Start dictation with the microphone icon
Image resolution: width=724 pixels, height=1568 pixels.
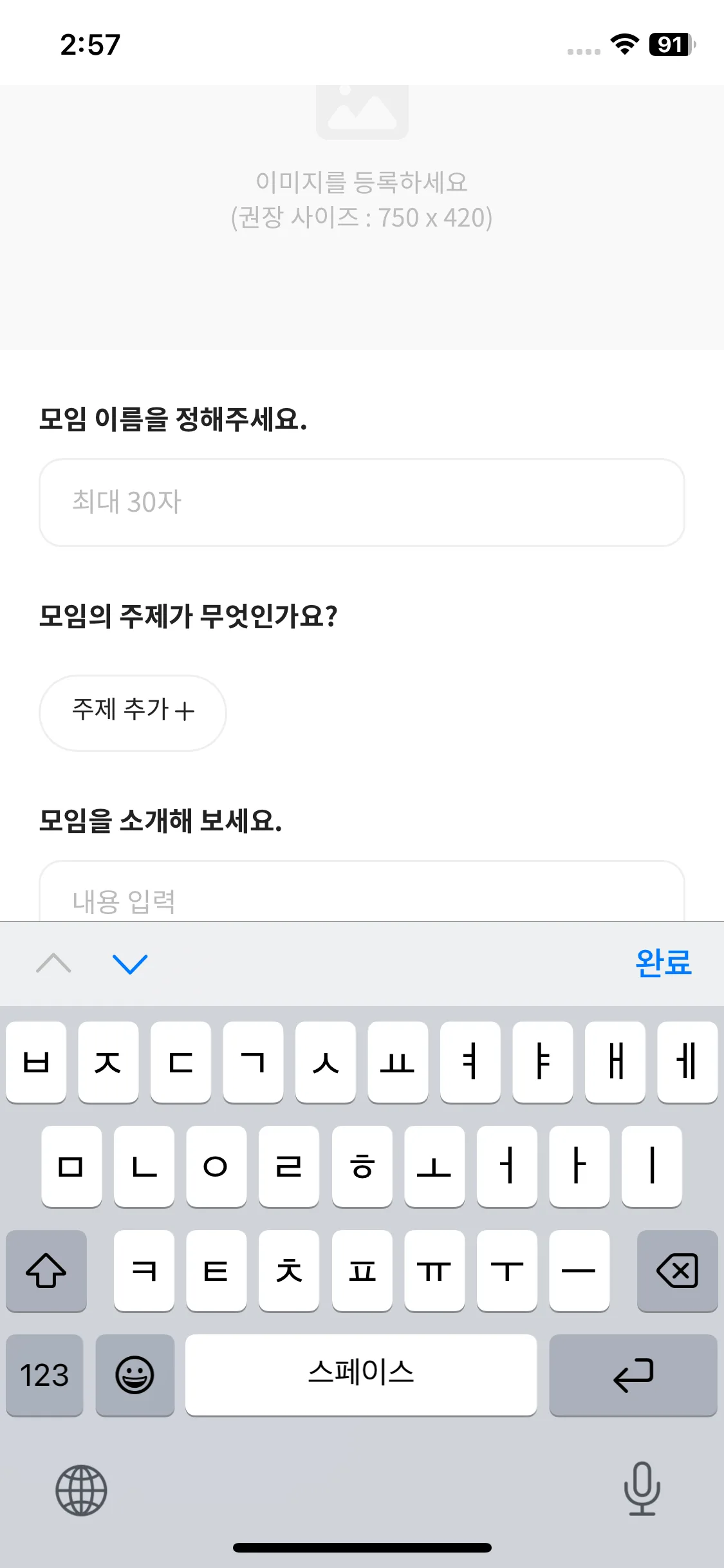(x=642, y=1489)
